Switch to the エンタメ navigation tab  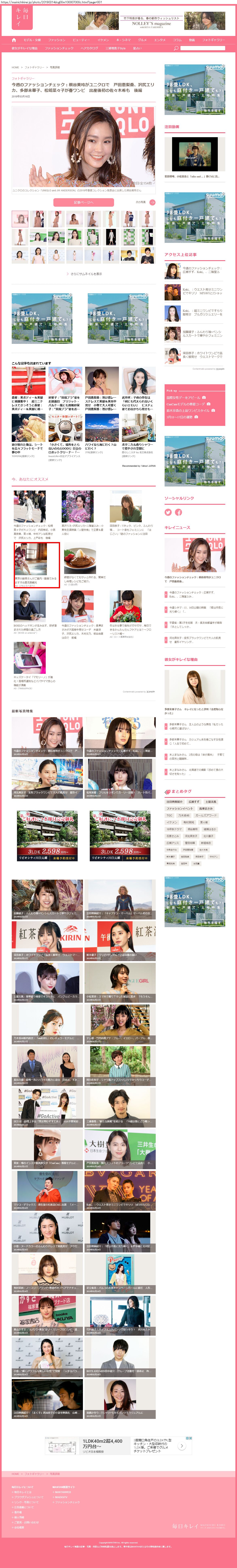pos(160,40)
